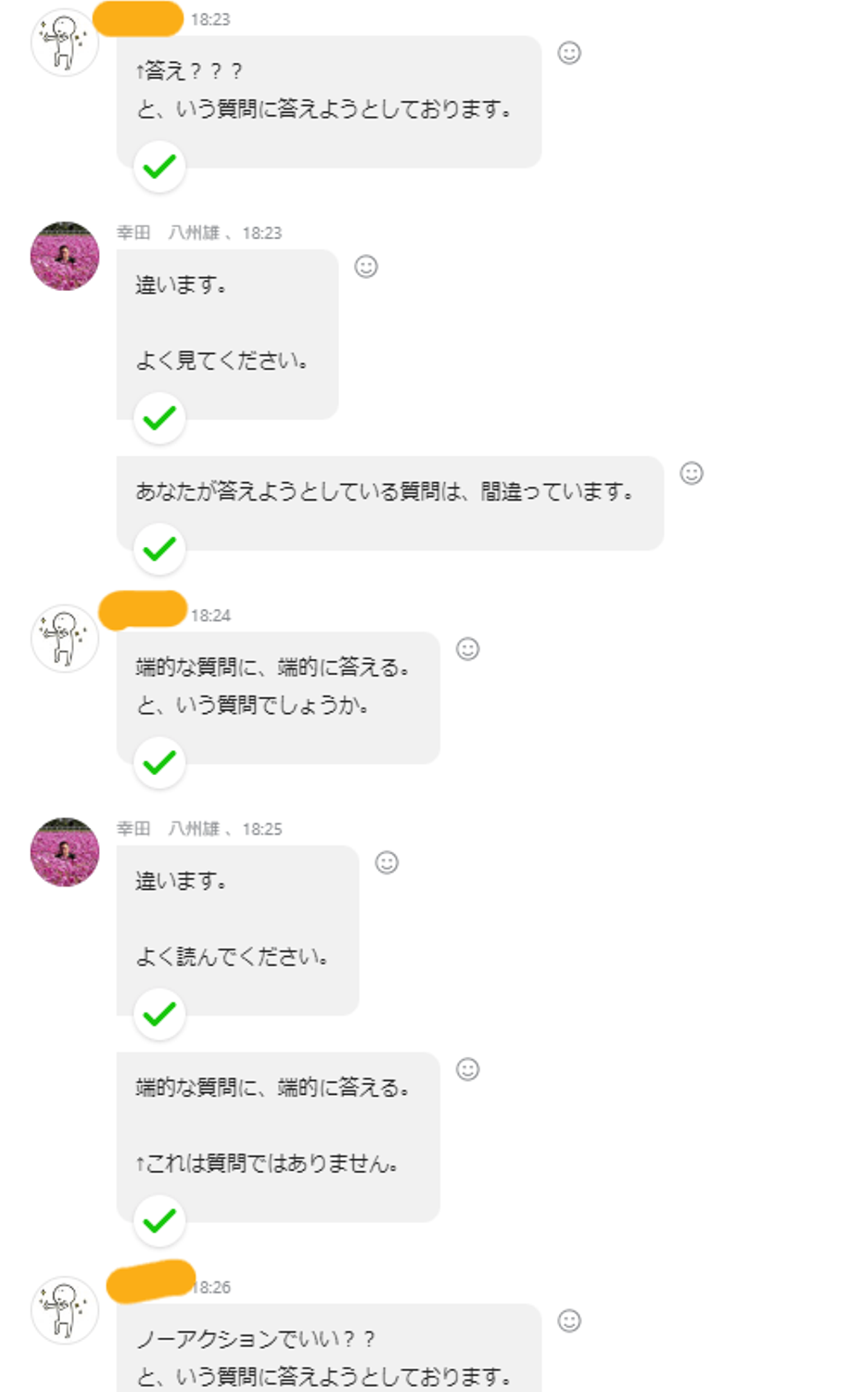Viewport: 868px width, 1392px height.
Task: Add a reaction to the 'よく見てください。' message
Action: 365,266
